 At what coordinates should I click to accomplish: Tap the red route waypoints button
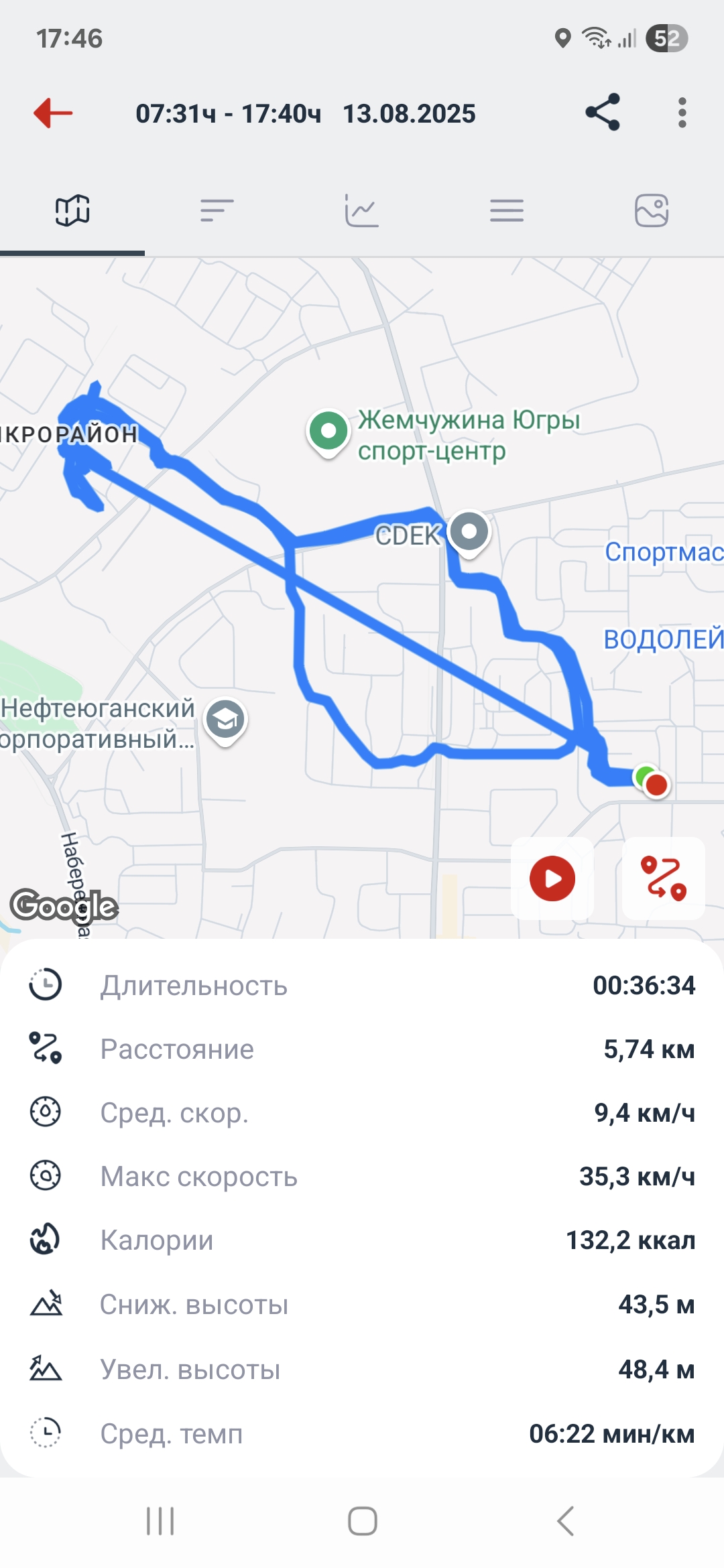coord(664,878)
